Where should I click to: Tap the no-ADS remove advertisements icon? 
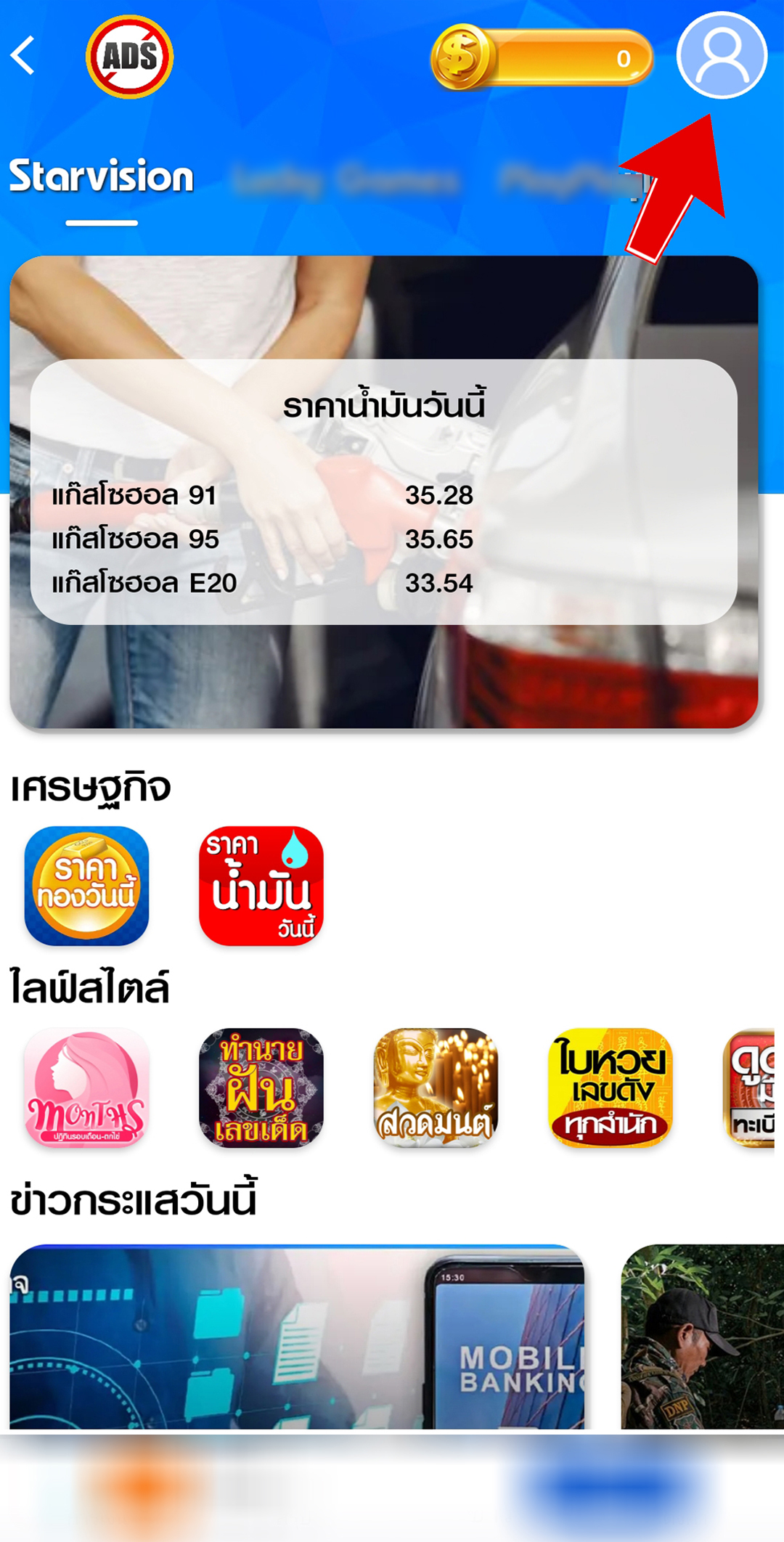(x=129, y=57)
